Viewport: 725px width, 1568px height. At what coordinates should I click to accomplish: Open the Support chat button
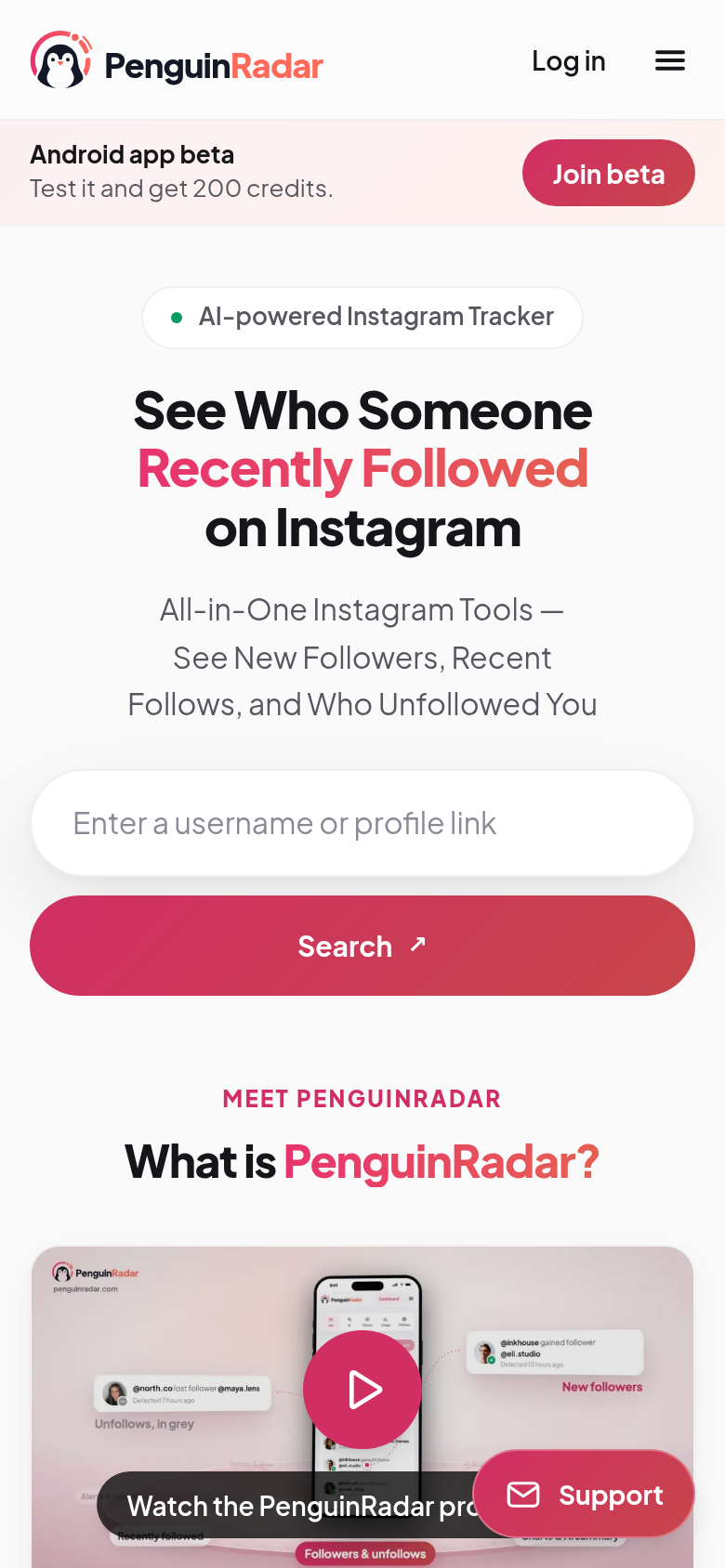584,1495
